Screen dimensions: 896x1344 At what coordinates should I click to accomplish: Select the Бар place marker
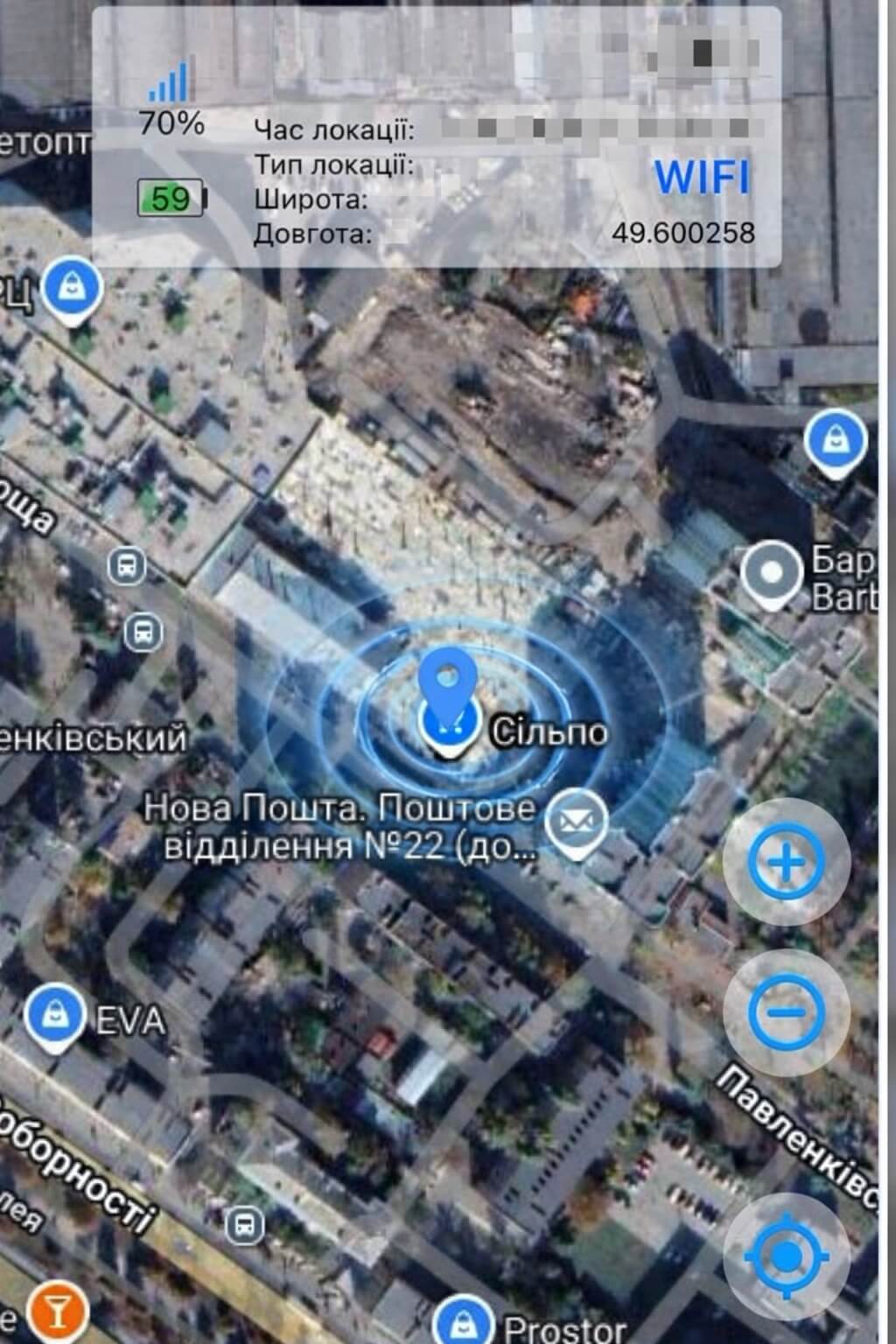click(x=771, y=574)
